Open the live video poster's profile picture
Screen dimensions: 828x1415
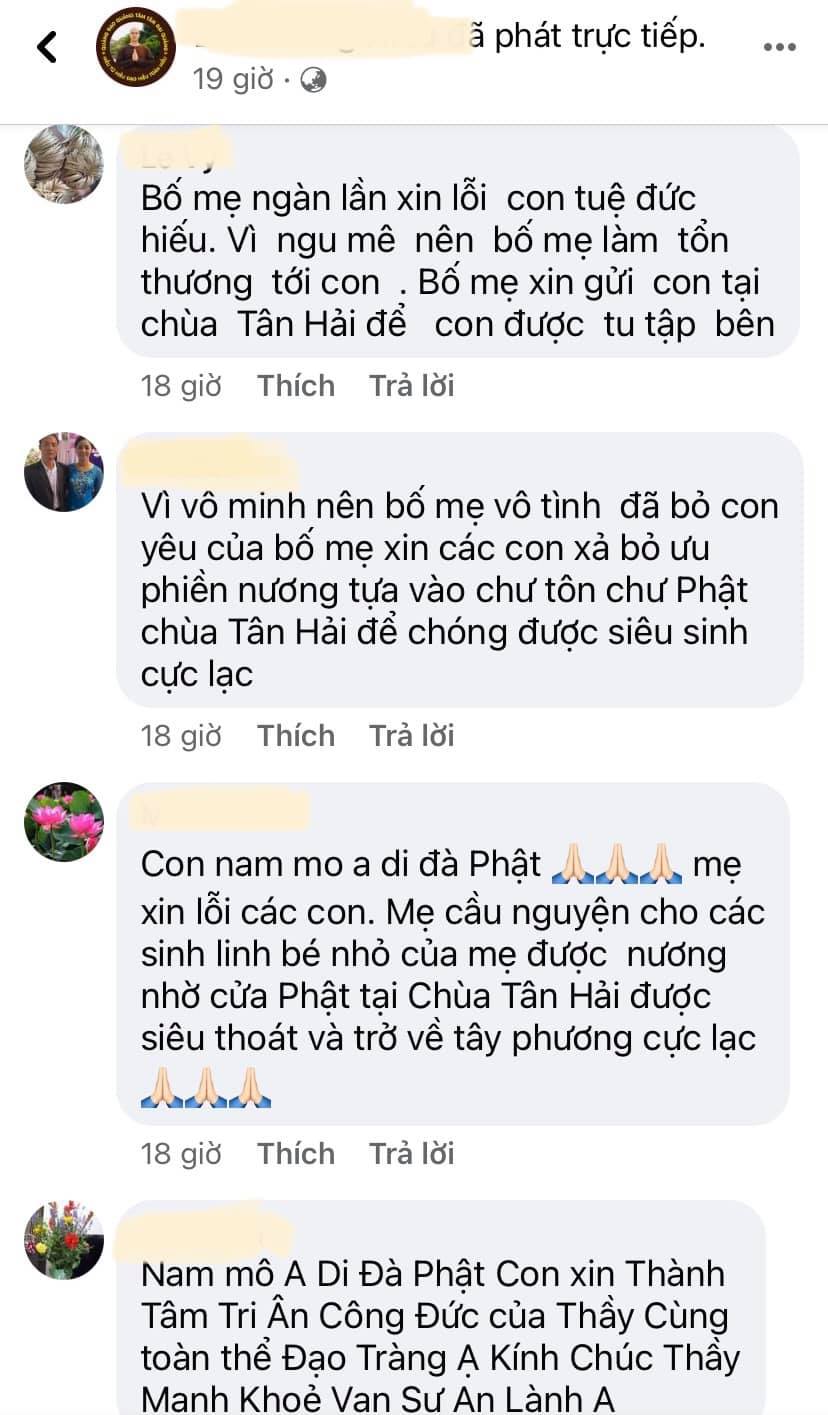[135, 47]
